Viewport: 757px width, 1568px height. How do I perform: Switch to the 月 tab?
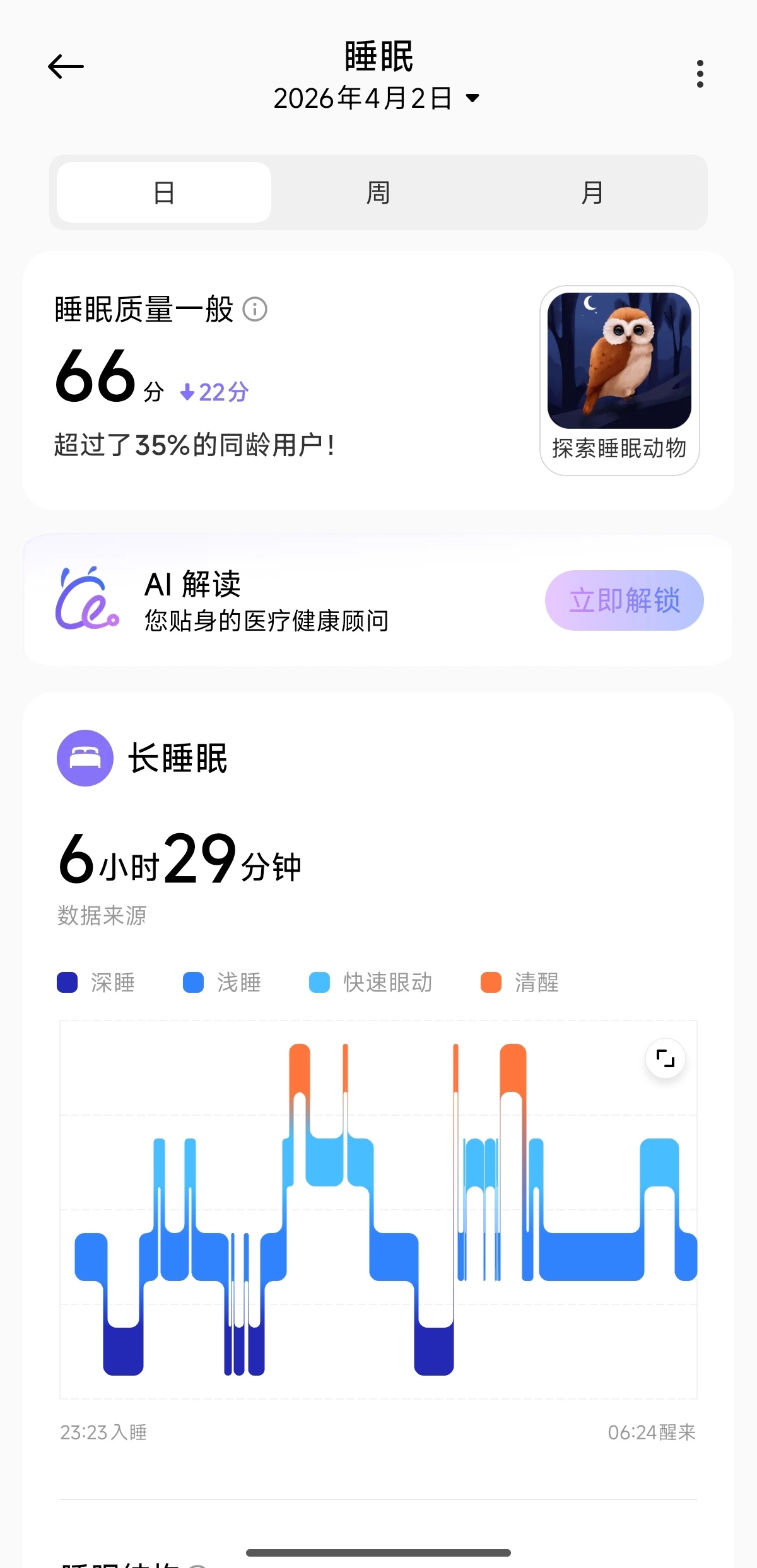tap(592, 192)
